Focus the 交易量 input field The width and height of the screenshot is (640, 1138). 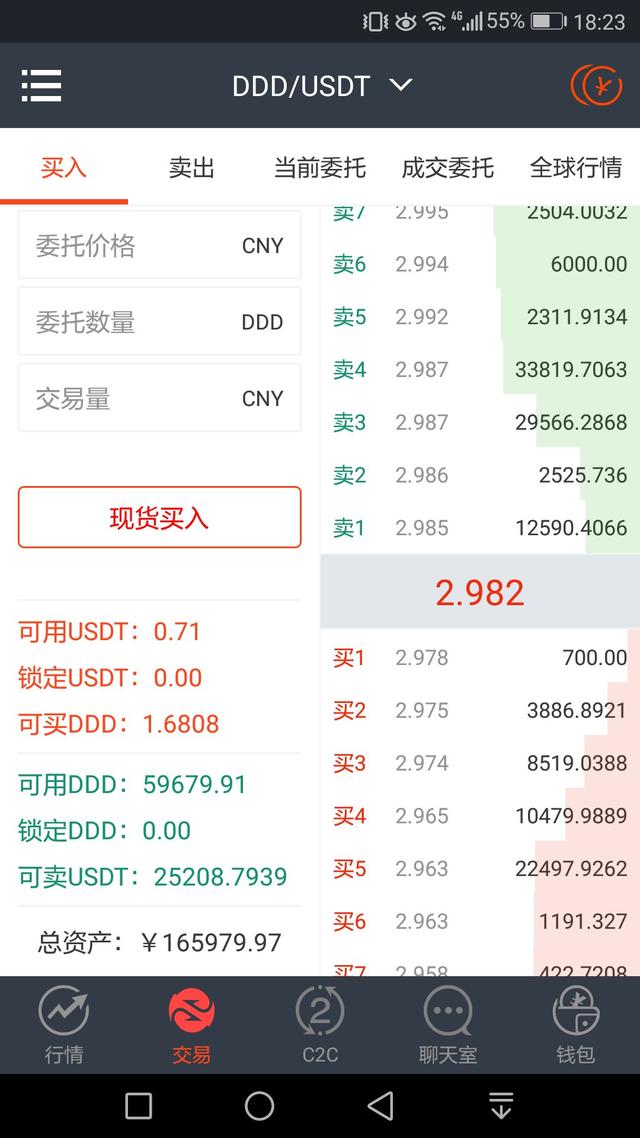click(159, 399)
